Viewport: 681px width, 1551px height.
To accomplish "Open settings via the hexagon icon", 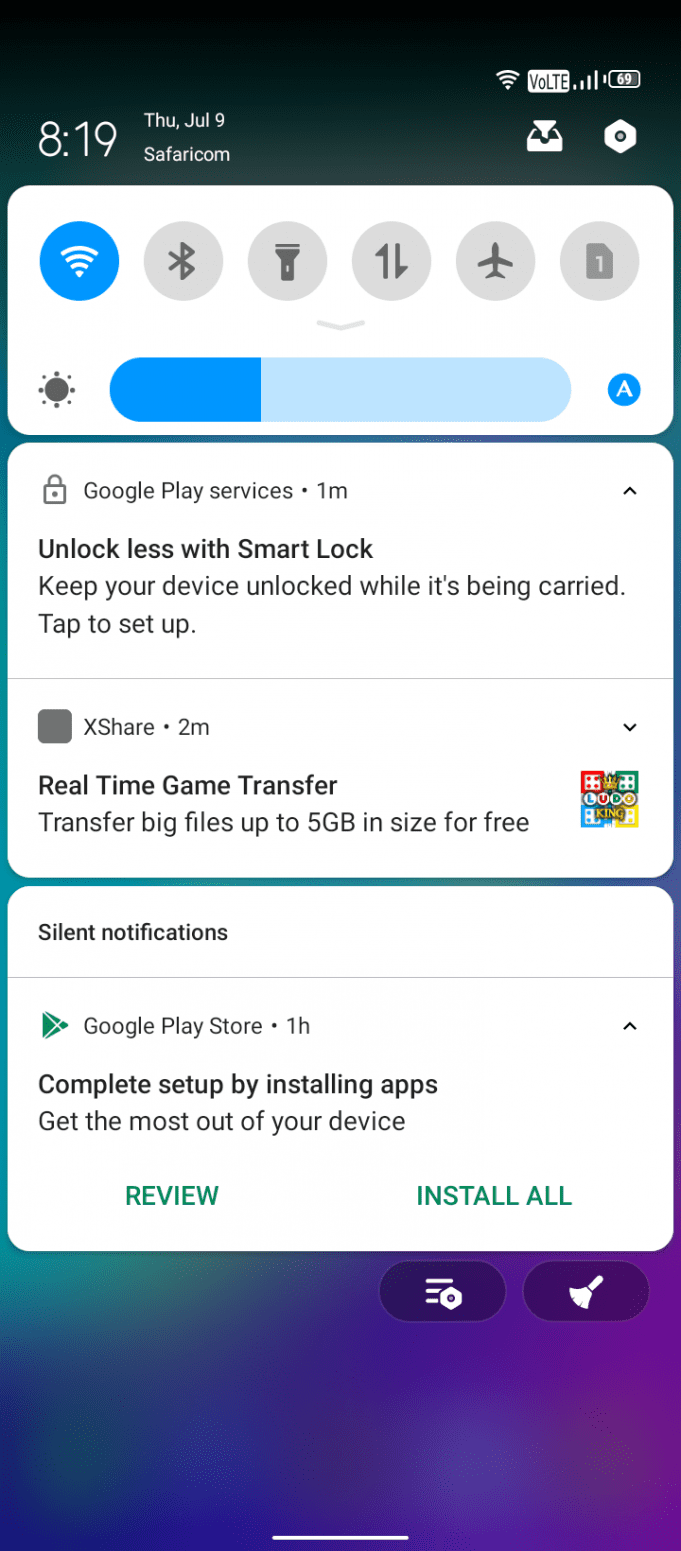I will [x=621, y=137].
